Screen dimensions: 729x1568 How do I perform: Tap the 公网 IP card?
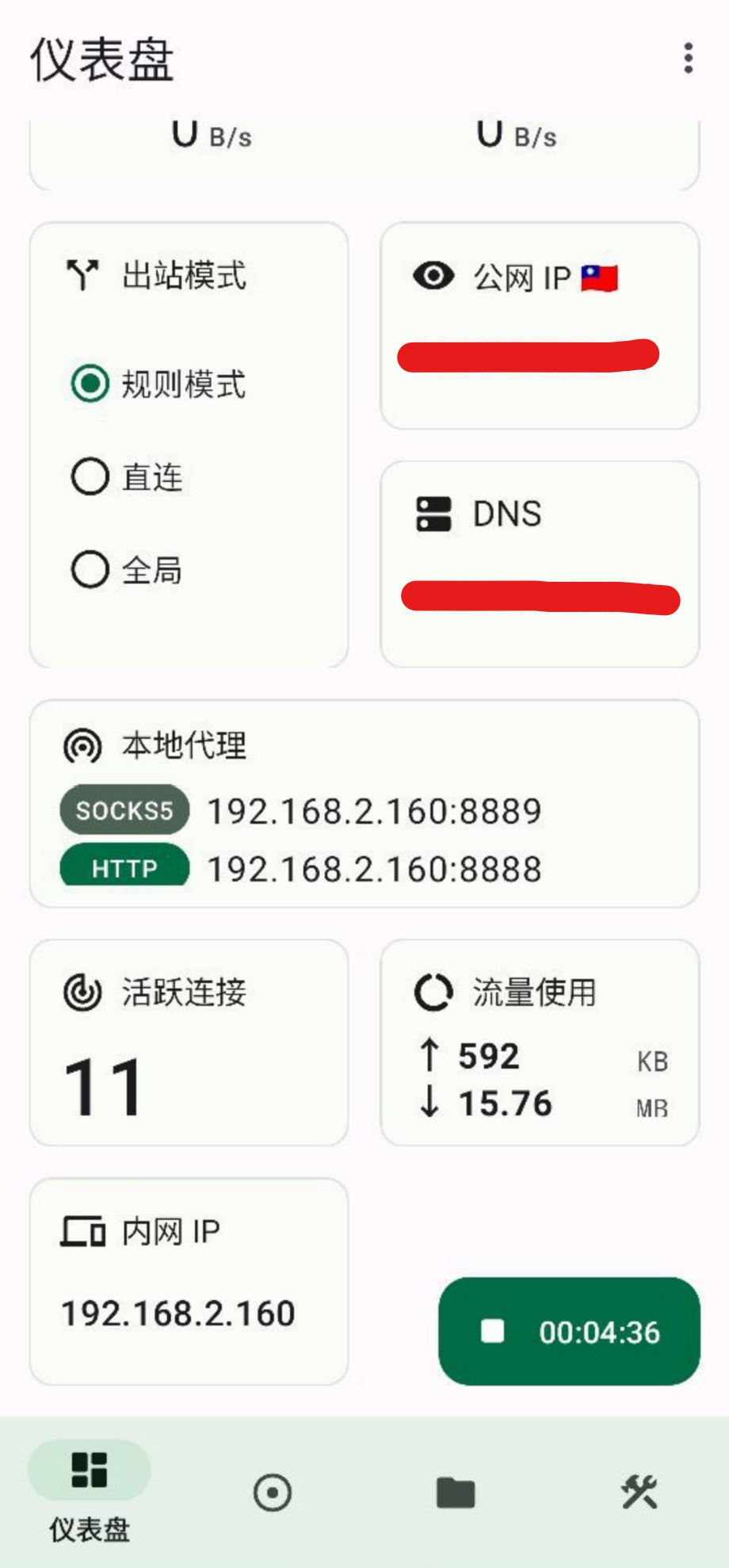540,326
